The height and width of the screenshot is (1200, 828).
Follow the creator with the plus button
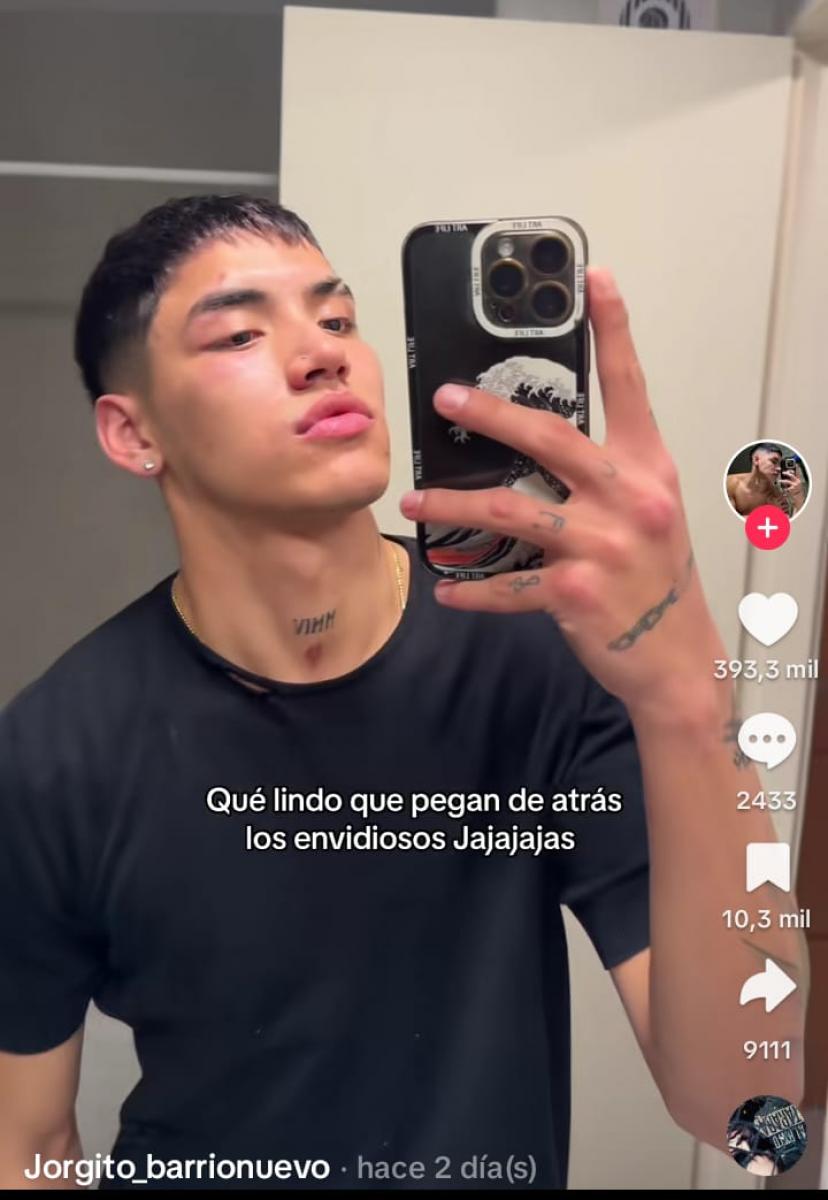(767, 528)
